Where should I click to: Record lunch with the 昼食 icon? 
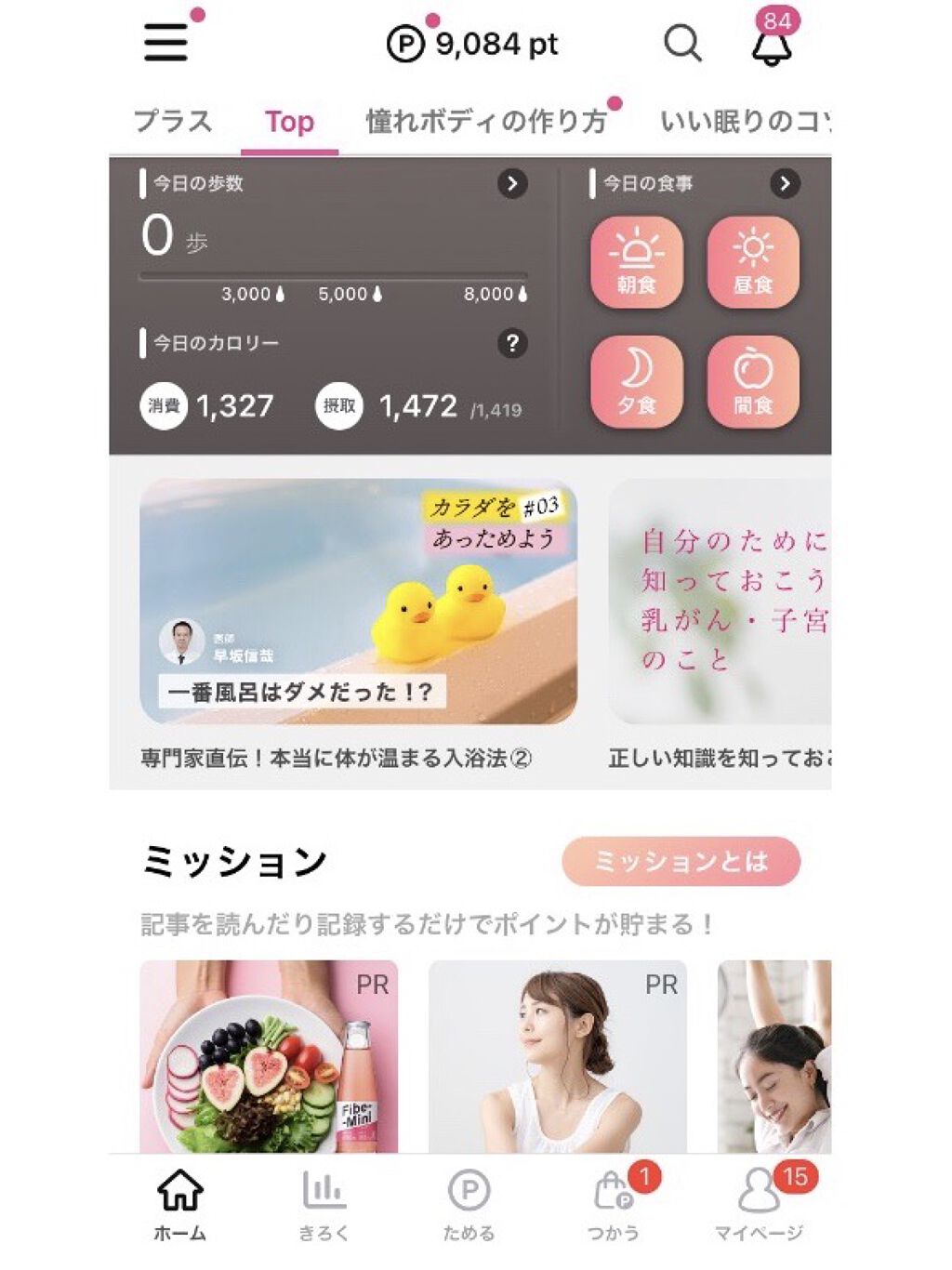tap(753, 262)
